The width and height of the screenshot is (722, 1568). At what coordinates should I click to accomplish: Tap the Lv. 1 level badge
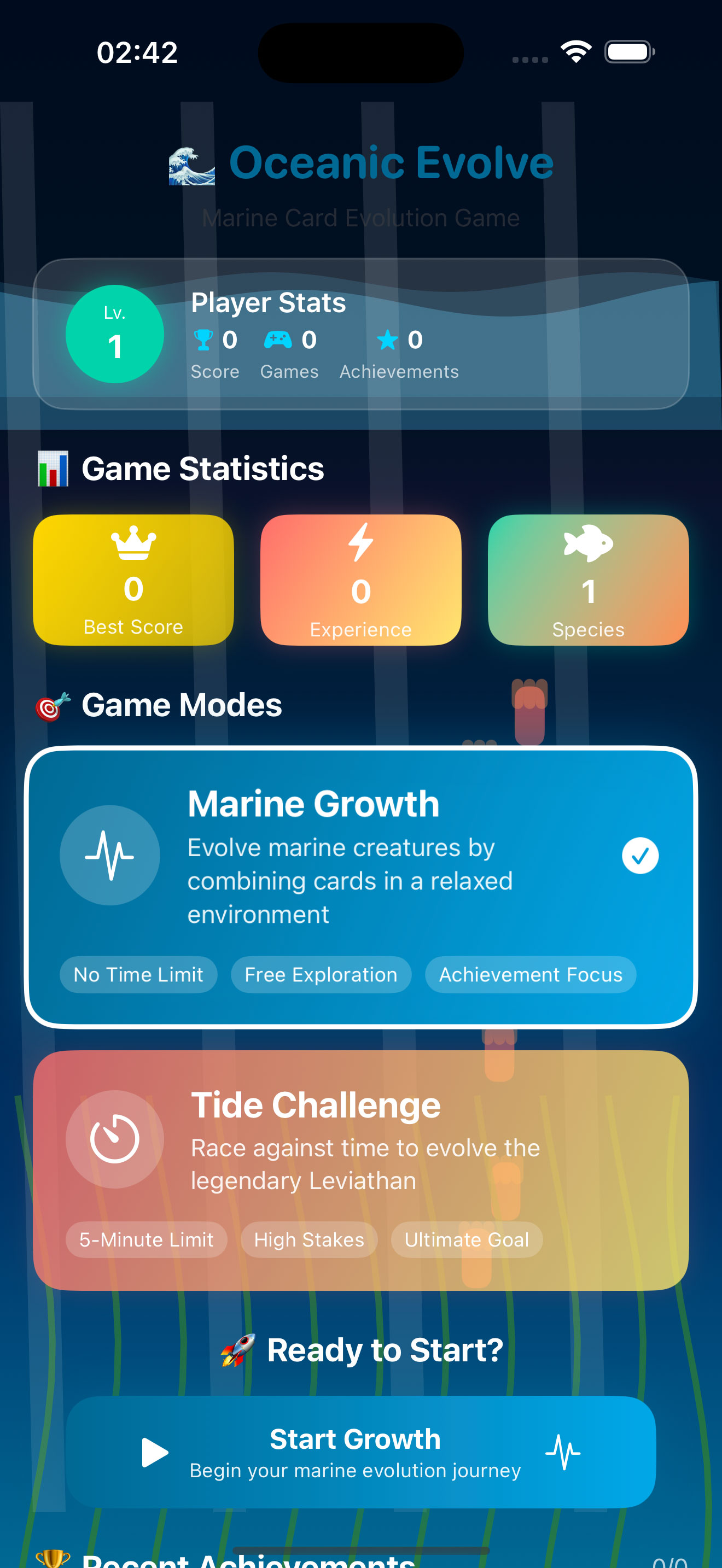114,334
